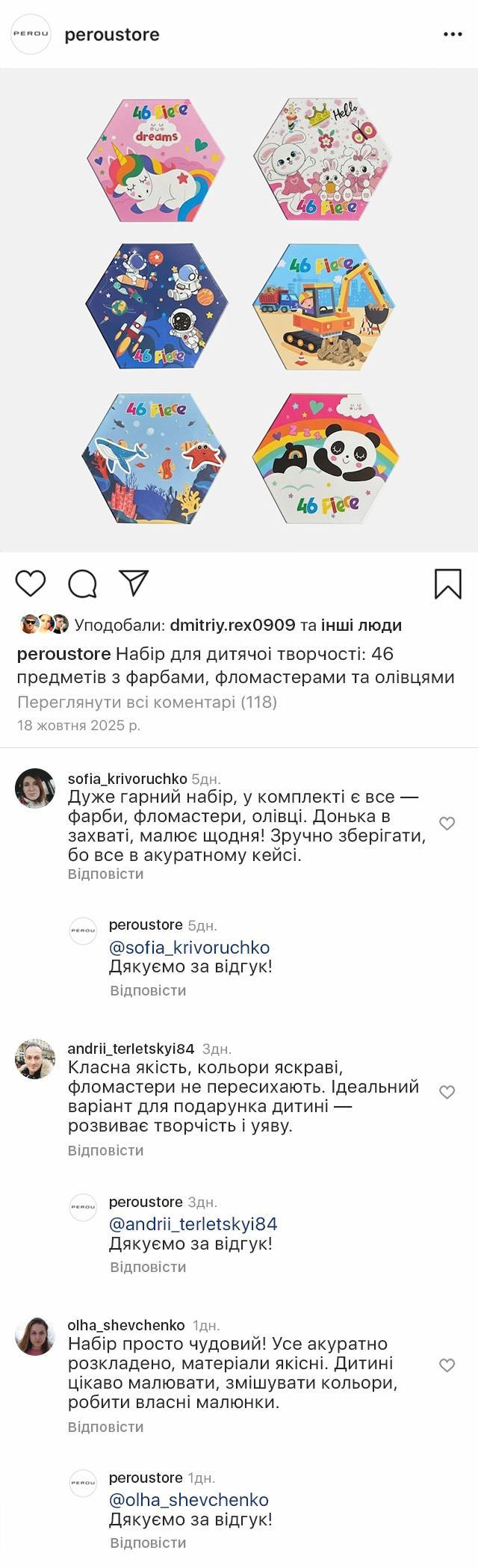Screen dimensions: 478x1568
Task: Like sofia_krivoruchko's comment
Action: tap(447, 824)
